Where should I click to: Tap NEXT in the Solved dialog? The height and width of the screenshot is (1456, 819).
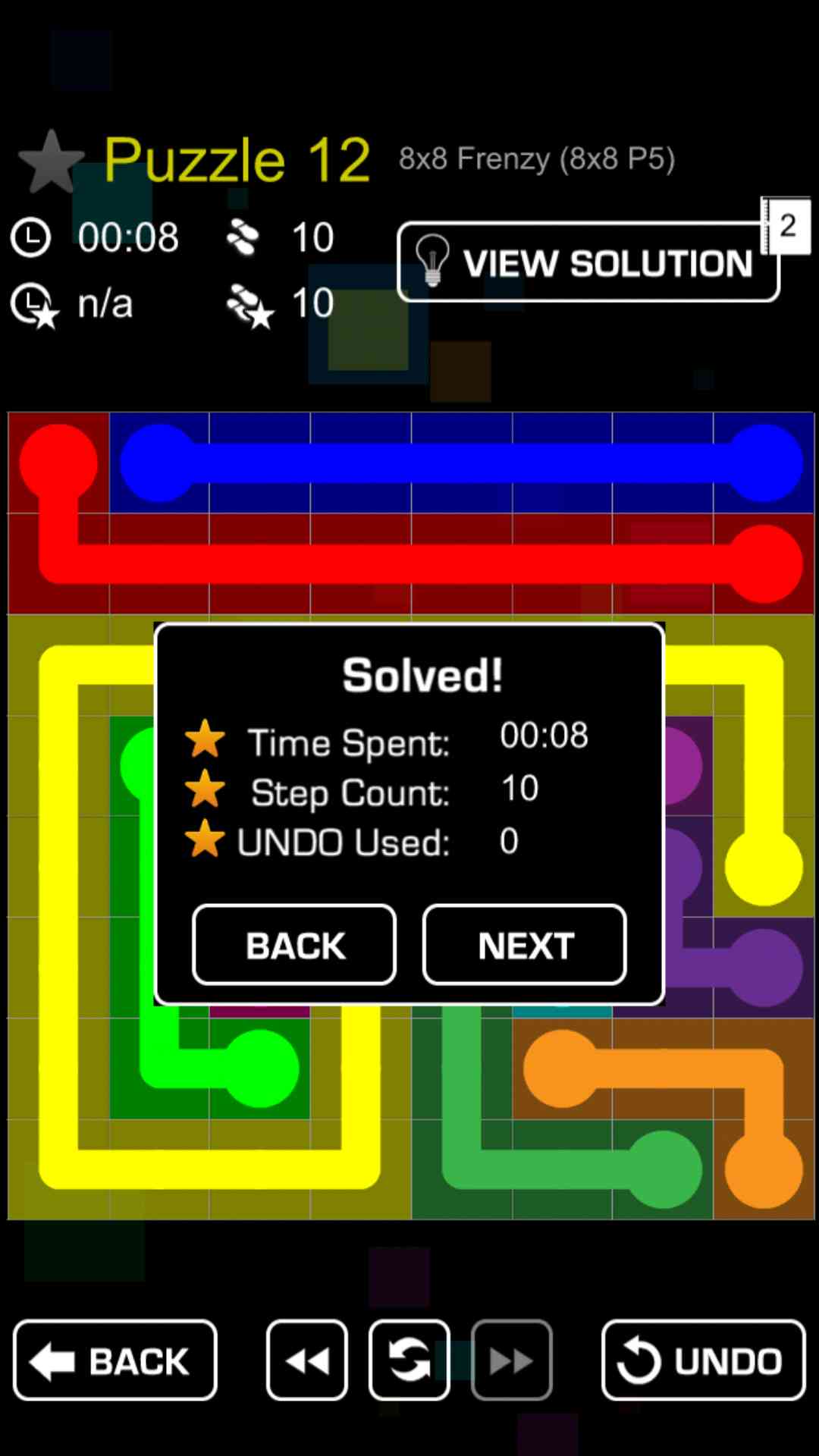pyautogui.click(x=524, y=945)
